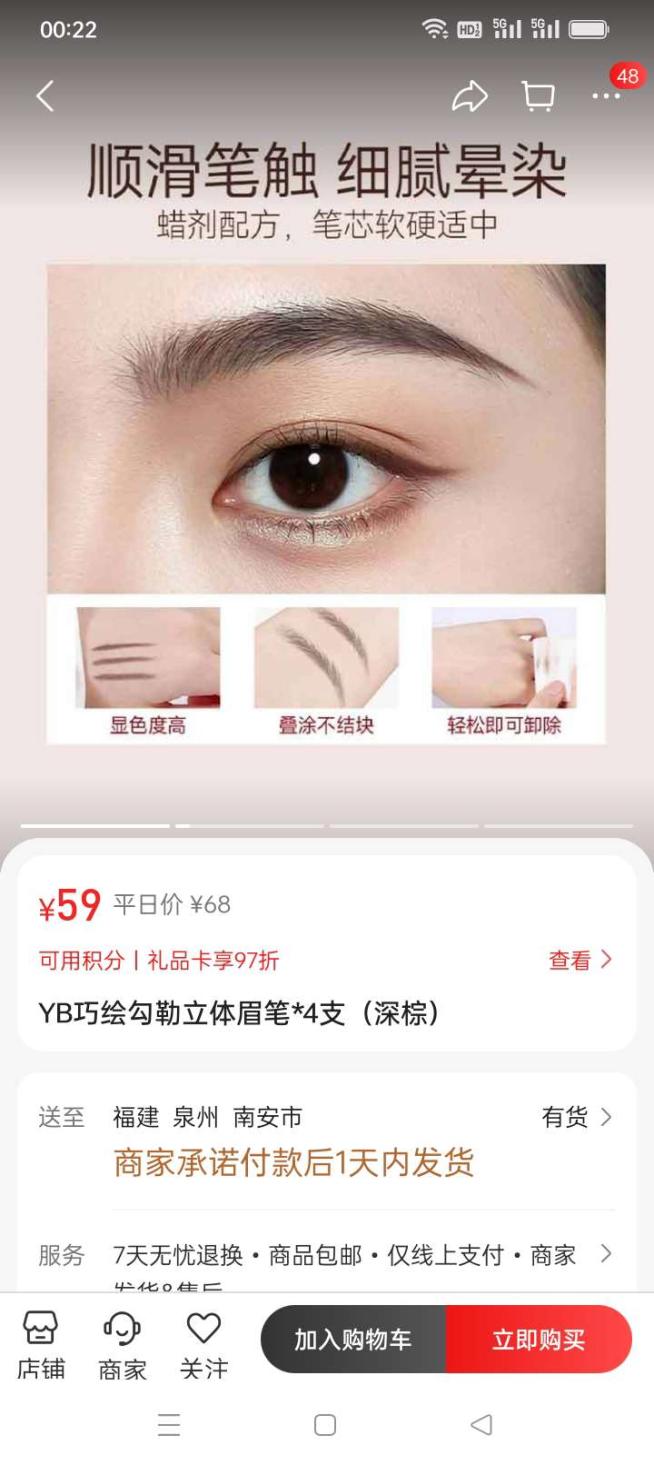The image size is (654, 1465).
Task: Go back to the previous page
Action: tap(45, 96)
